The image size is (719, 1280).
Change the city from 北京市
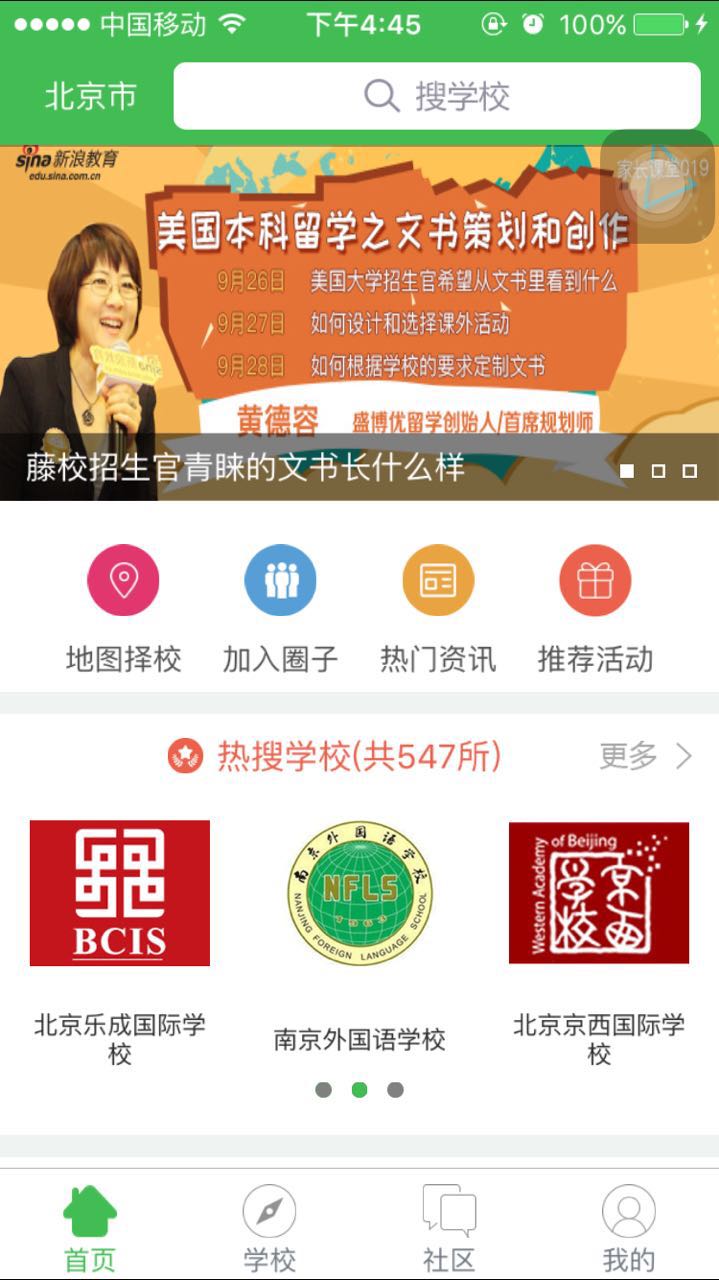pos(90,96)
